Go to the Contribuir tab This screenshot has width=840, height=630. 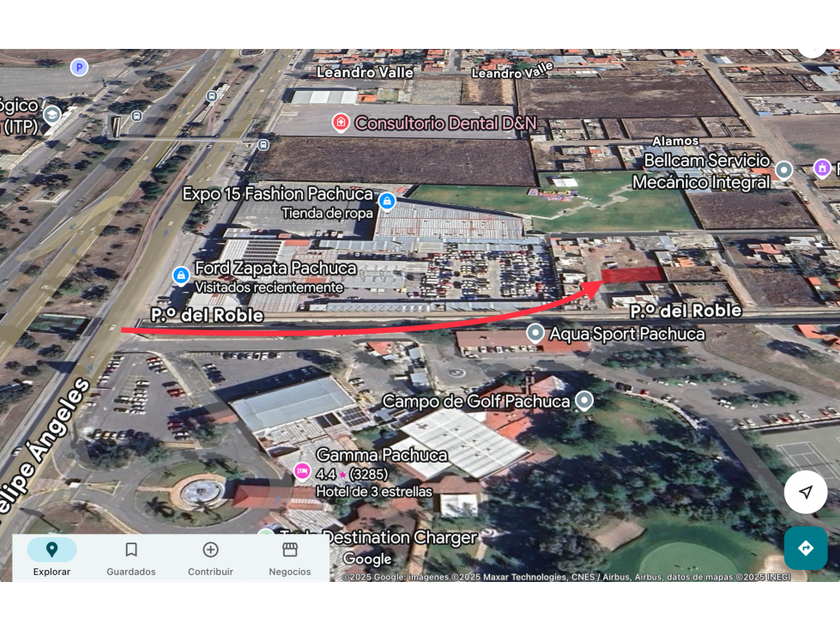coord(211,557)
